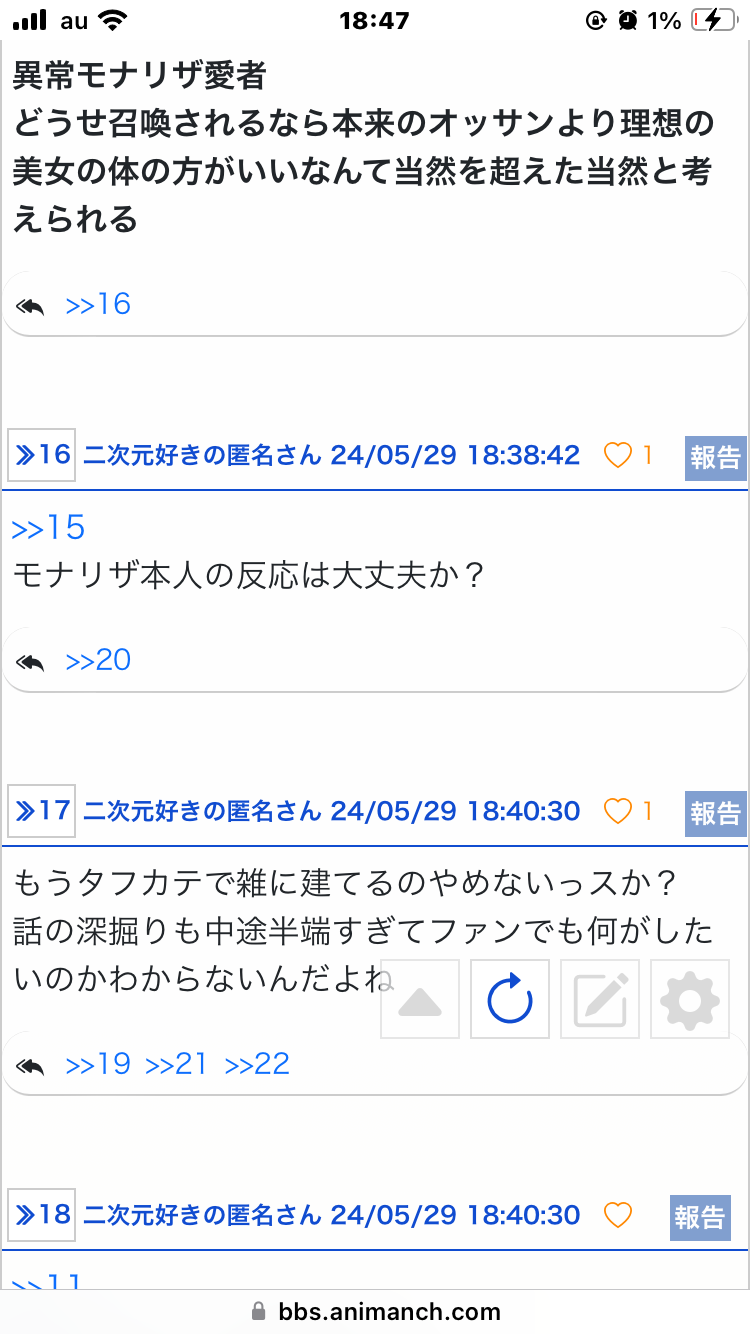Viewport: 750px width, 1334px height.
Task: Like post 18 with the heart
Action: coord(619,1216)
